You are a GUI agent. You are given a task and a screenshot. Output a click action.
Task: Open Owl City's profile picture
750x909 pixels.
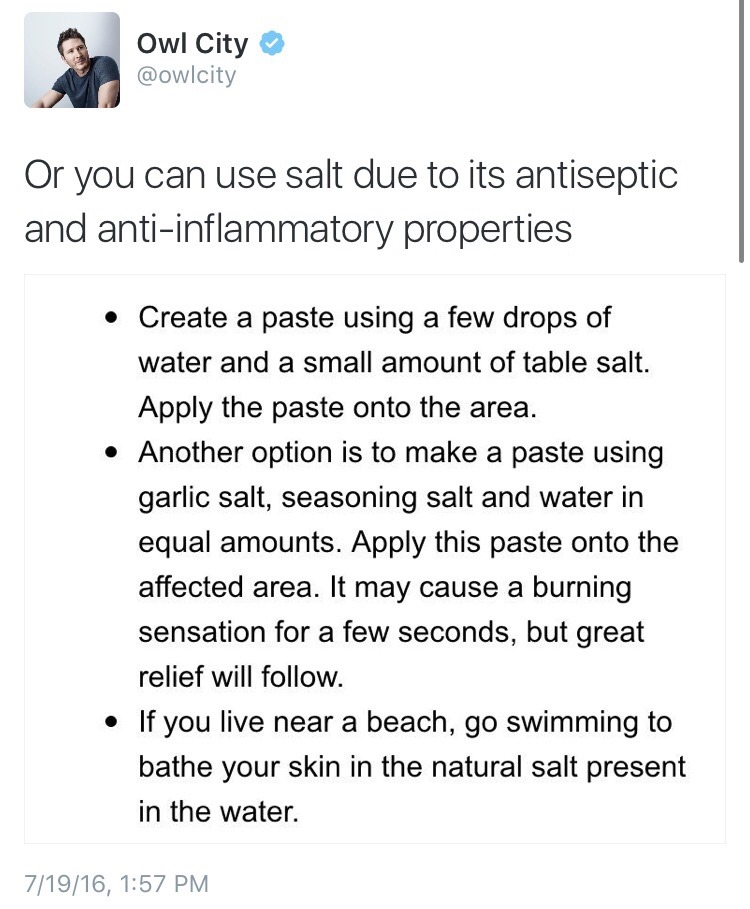72,60
